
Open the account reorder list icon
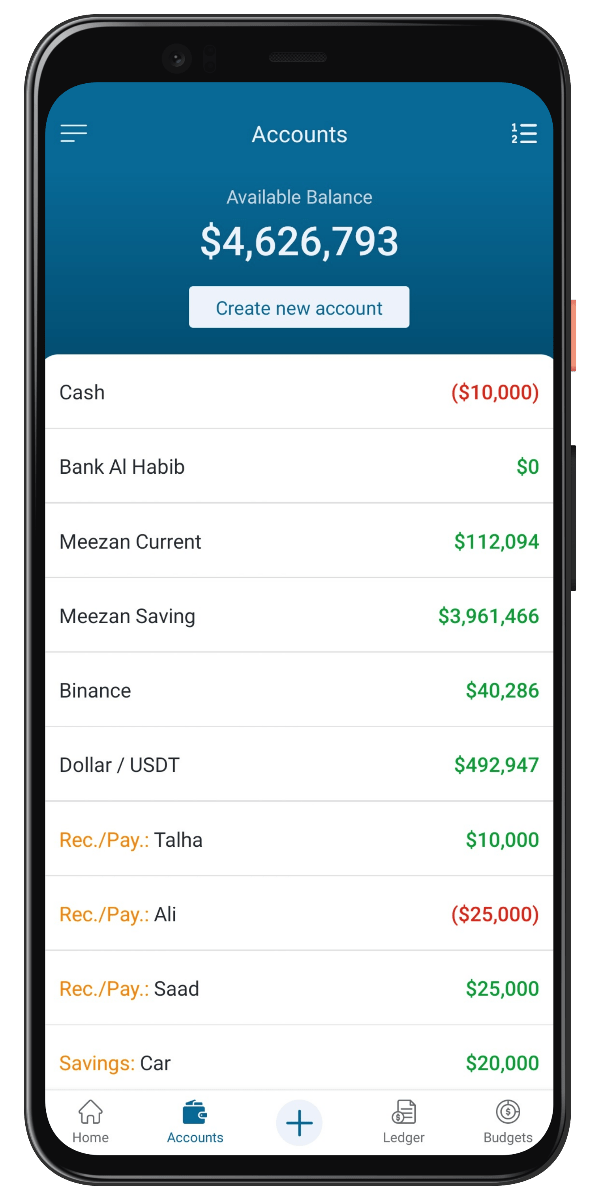524,134
